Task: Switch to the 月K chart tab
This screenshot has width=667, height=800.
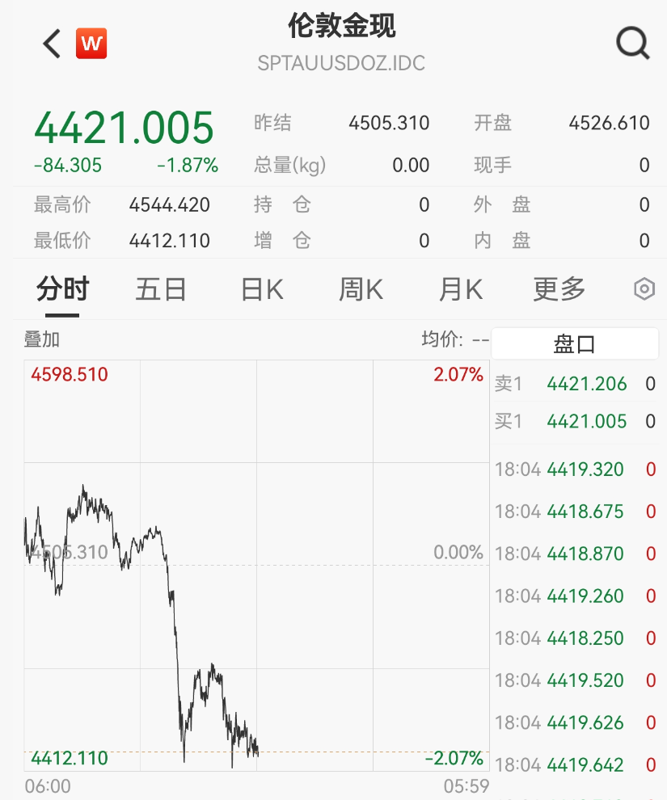Action: 460,290
